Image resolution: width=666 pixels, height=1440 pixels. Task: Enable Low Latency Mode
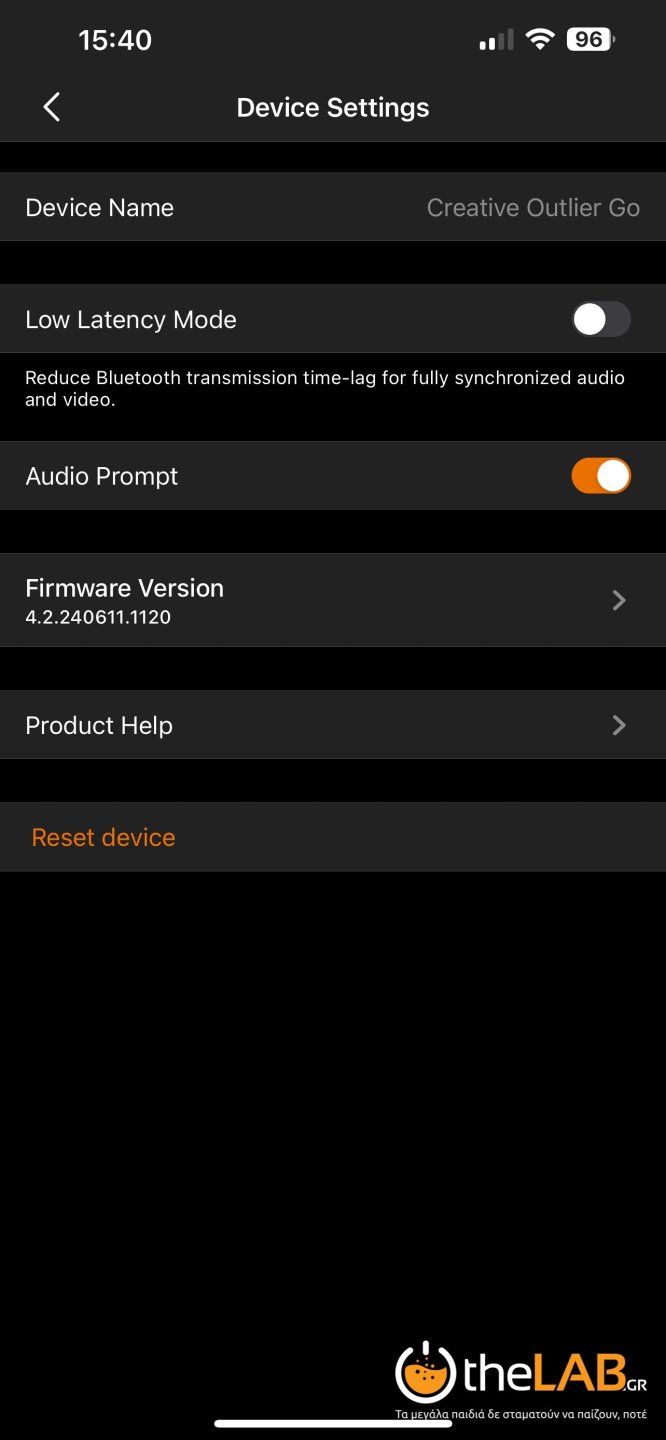601,320
